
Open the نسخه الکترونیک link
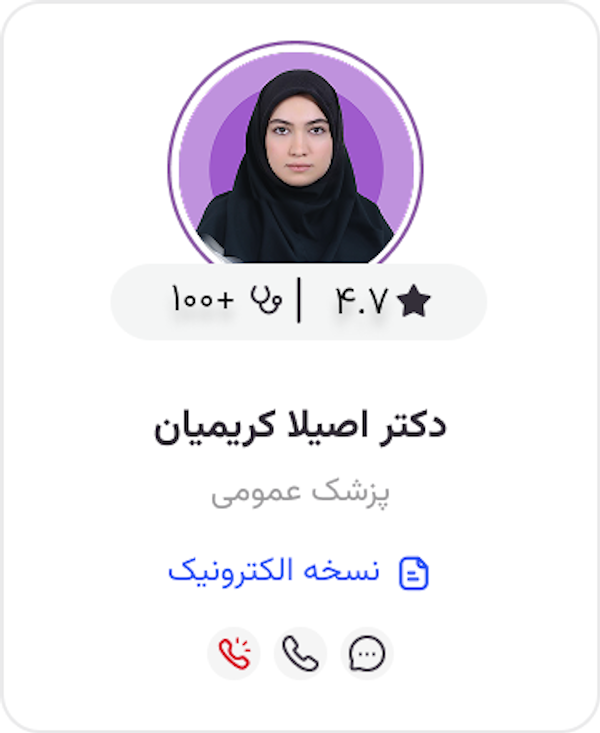(x=298, y=572)
